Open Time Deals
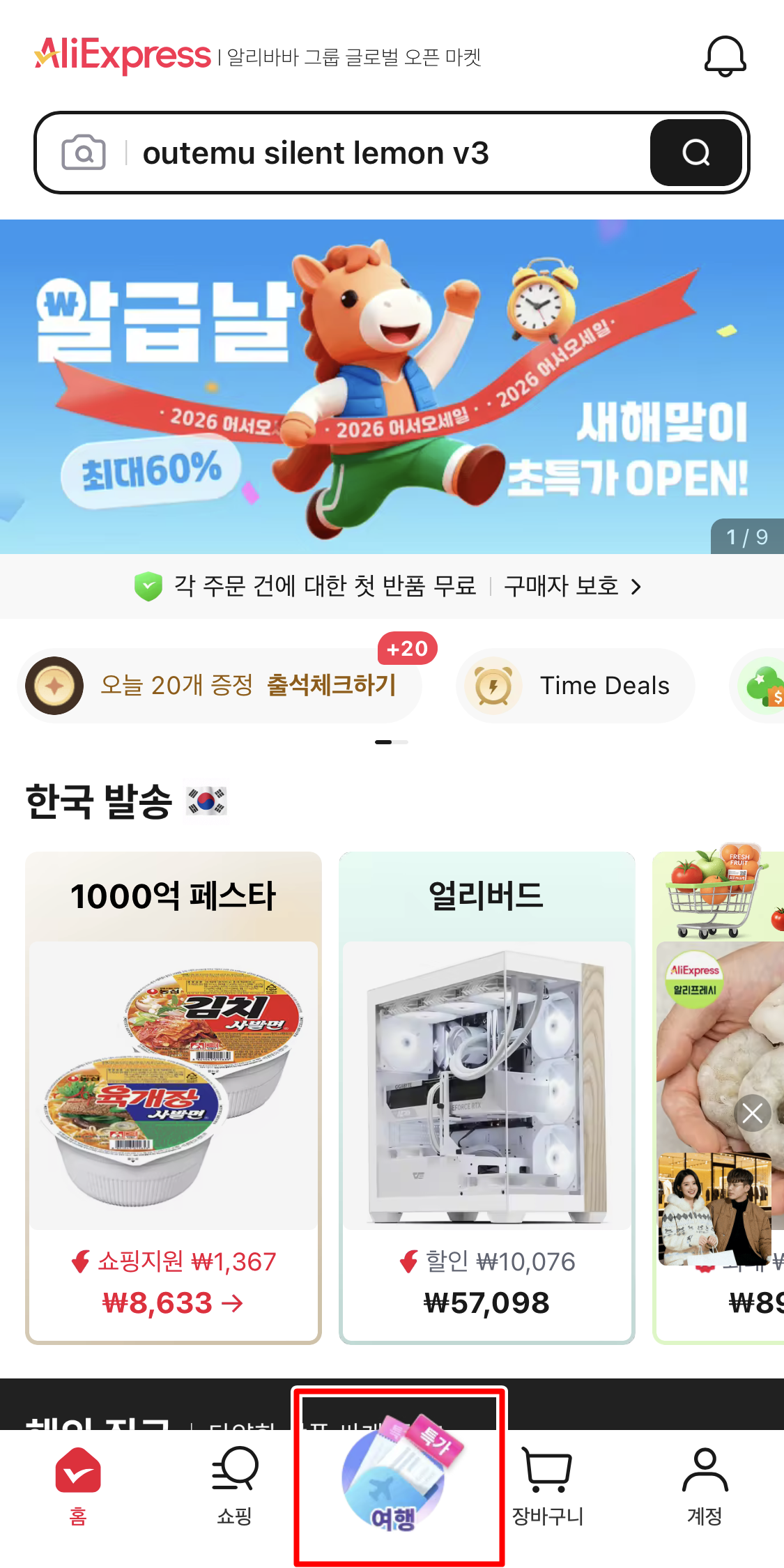Screen dimensions: 784x1568 [576, 685]
